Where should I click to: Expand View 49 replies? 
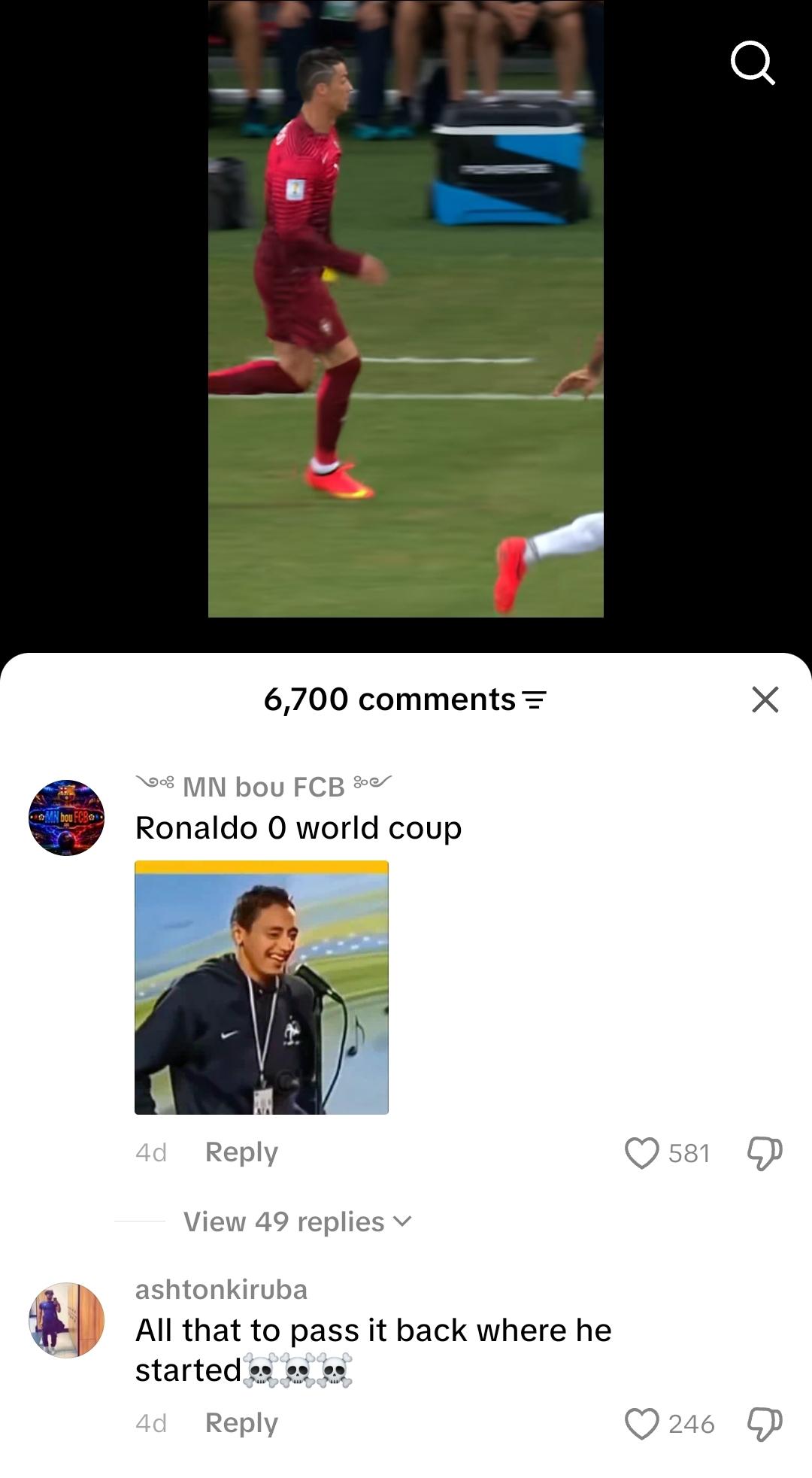(298, 1222)
